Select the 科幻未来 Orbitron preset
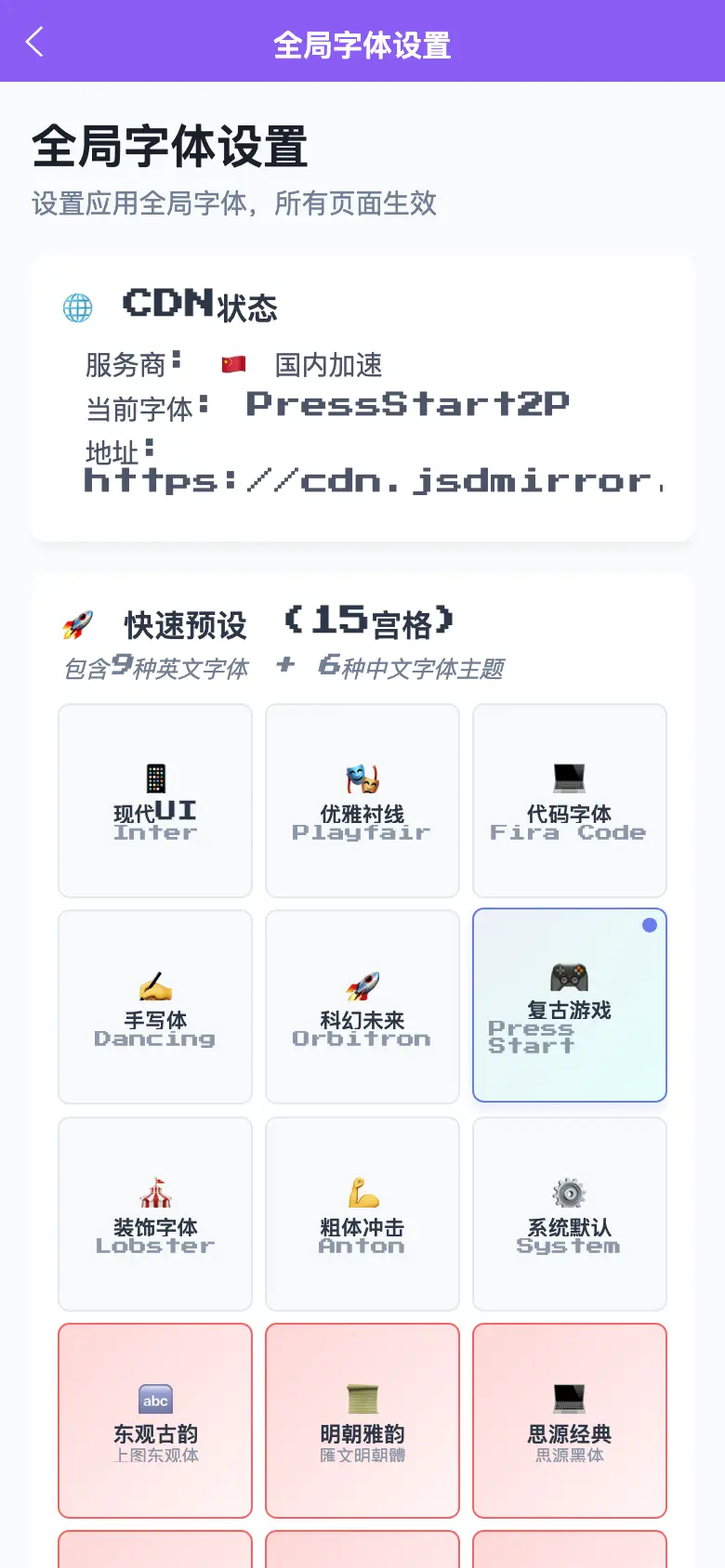The height and width of the screenshot is (1568, 725). (362, 1007)
